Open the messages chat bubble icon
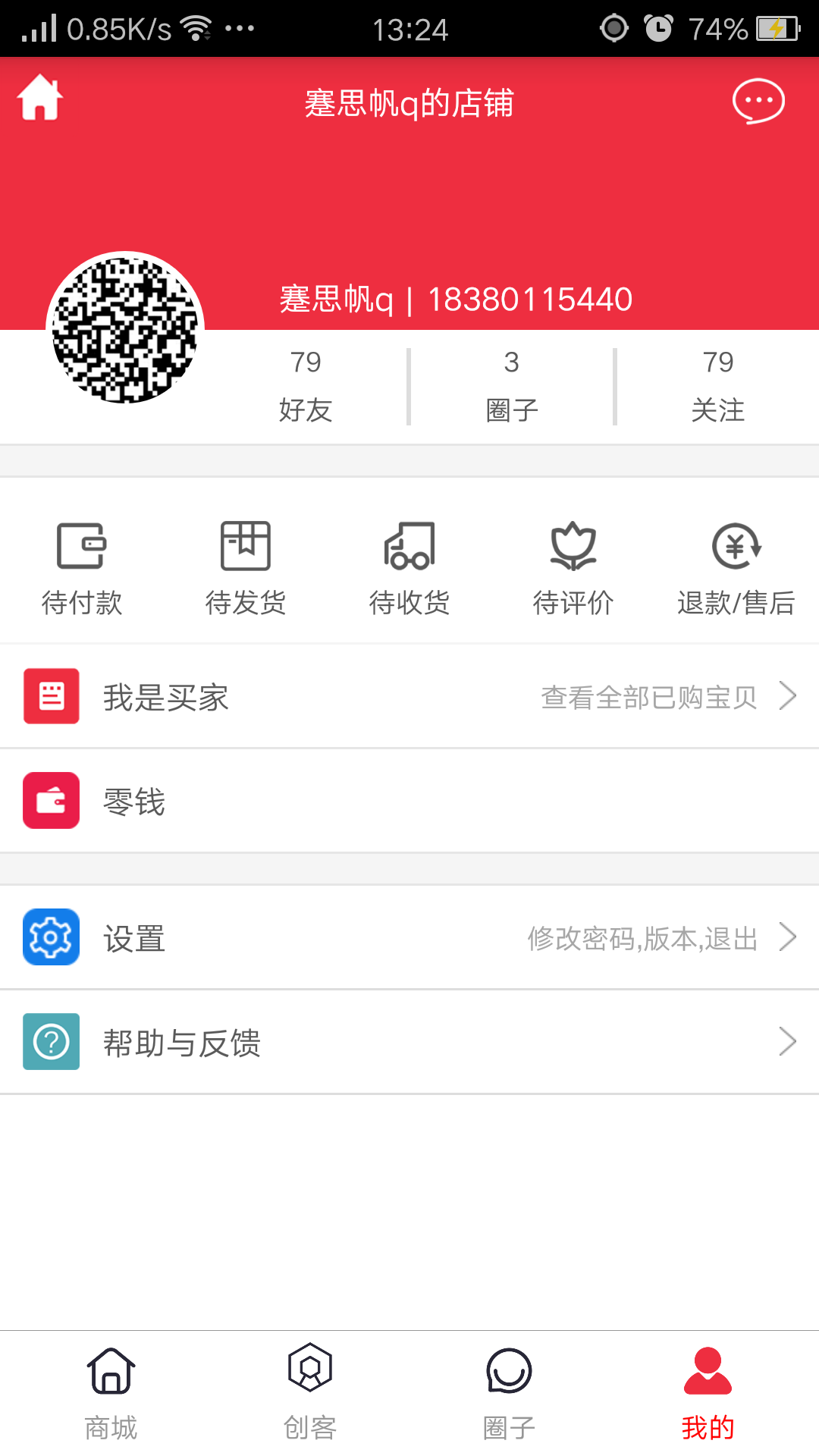This screenshot has width=819, height=1456. tap(758, 101)
